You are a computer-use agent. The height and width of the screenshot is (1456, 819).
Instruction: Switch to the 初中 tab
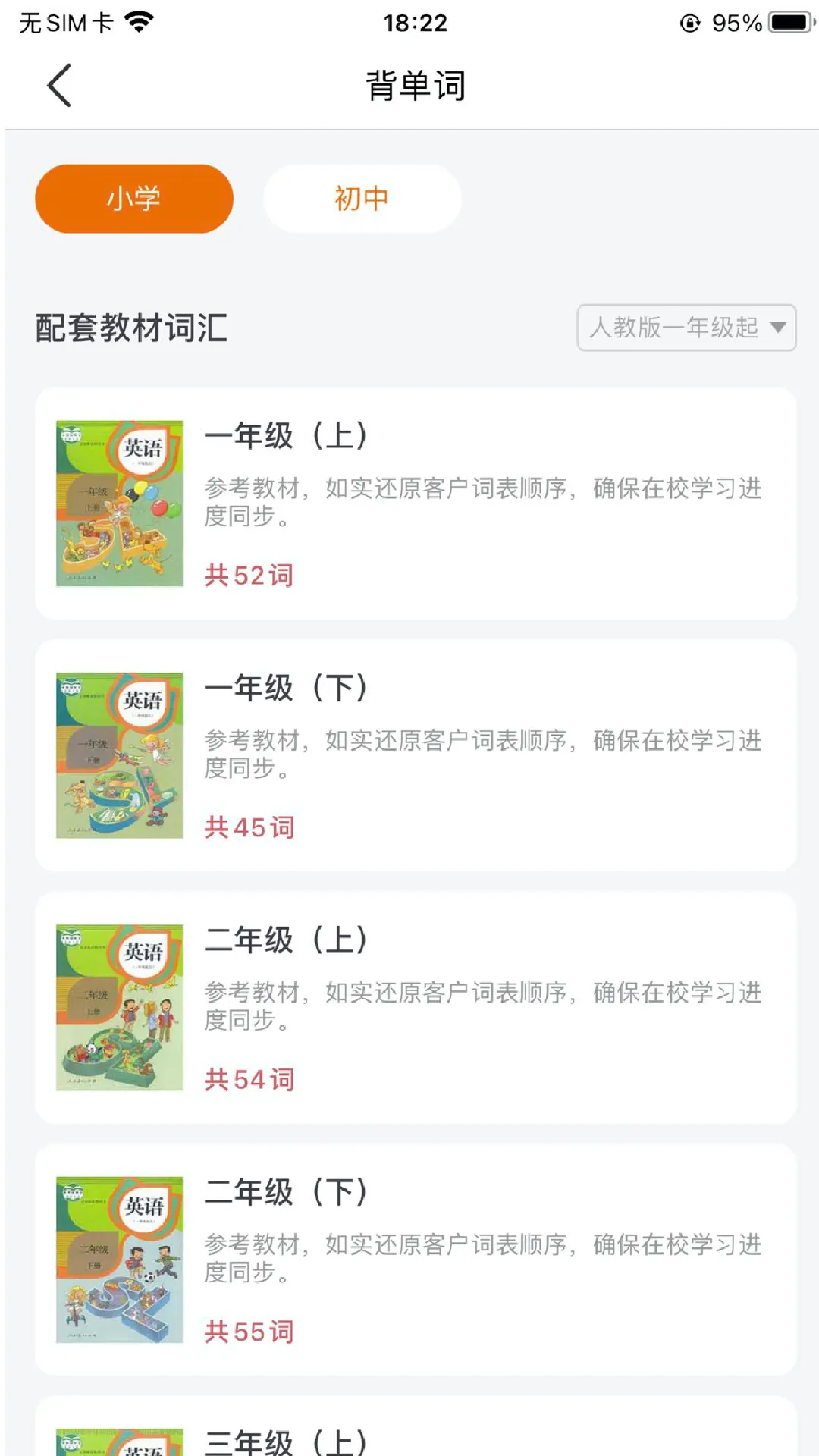[x=362, y=198]
